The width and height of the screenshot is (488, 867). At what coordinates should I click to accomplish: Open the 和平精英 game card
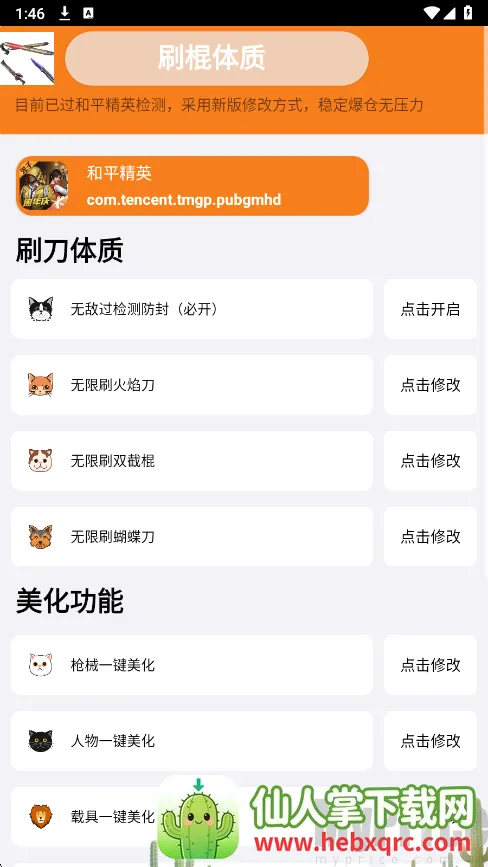192,186
